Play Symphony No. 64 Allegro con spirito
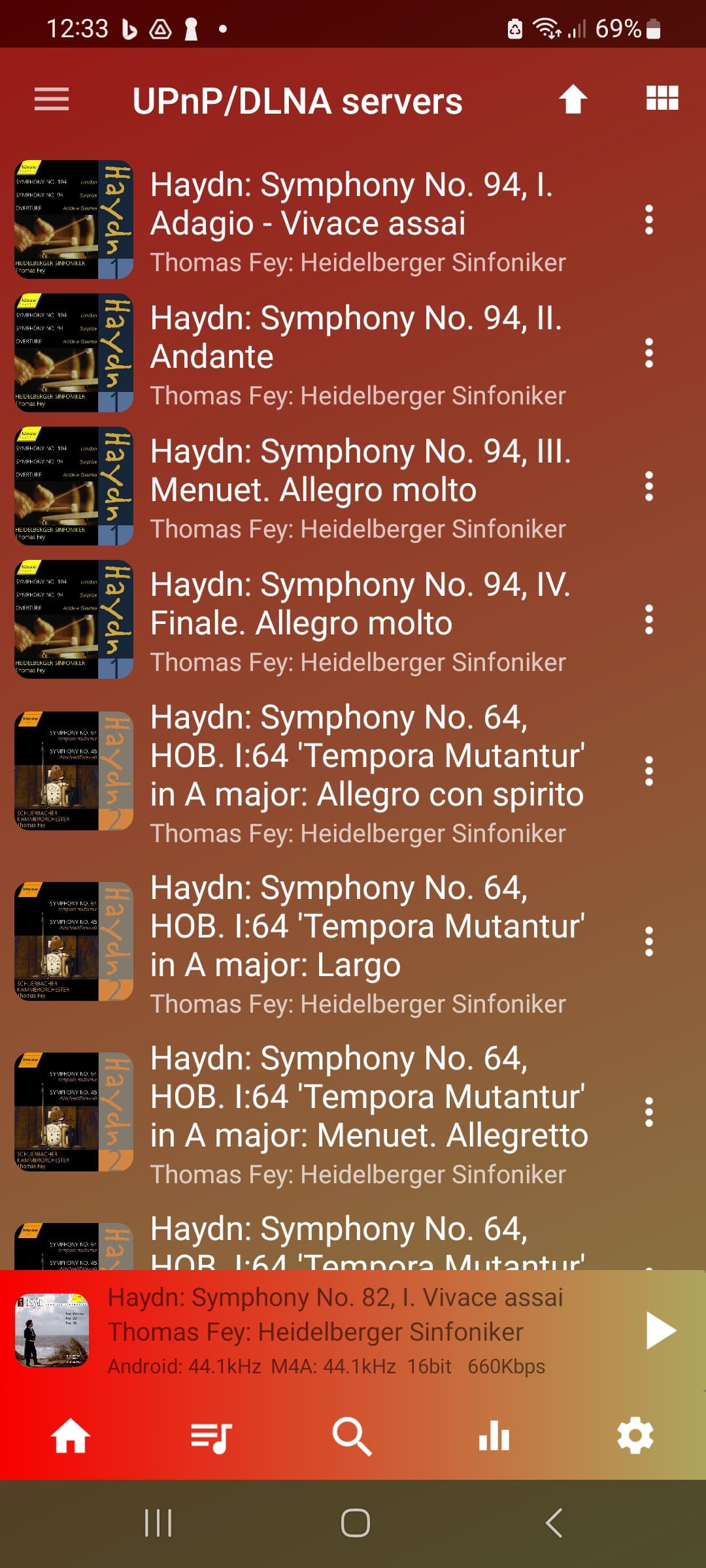Screen dimensions: 706x1568 tap(353, 772)
